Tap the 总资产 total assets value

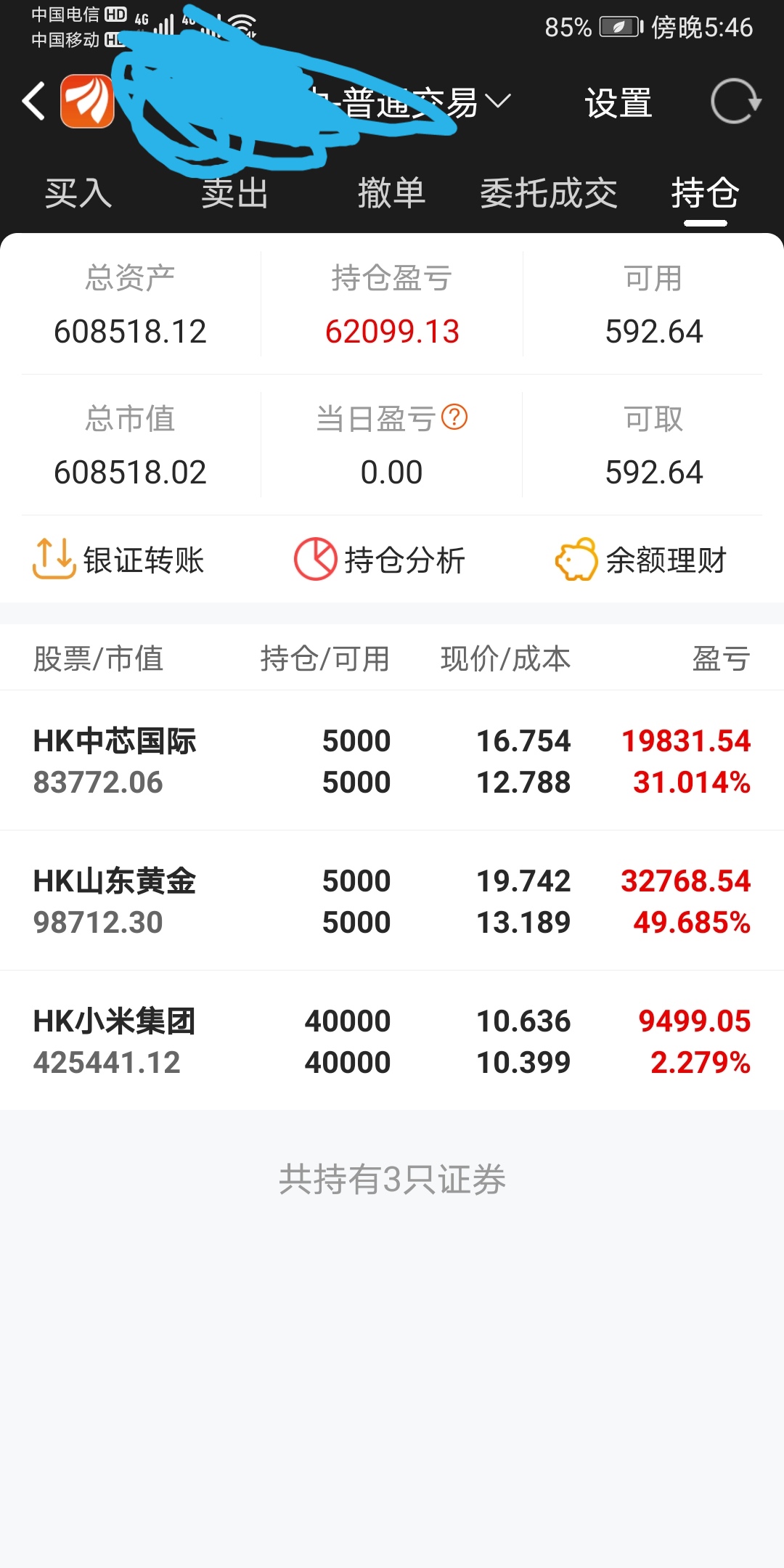[x=131, y=332]
